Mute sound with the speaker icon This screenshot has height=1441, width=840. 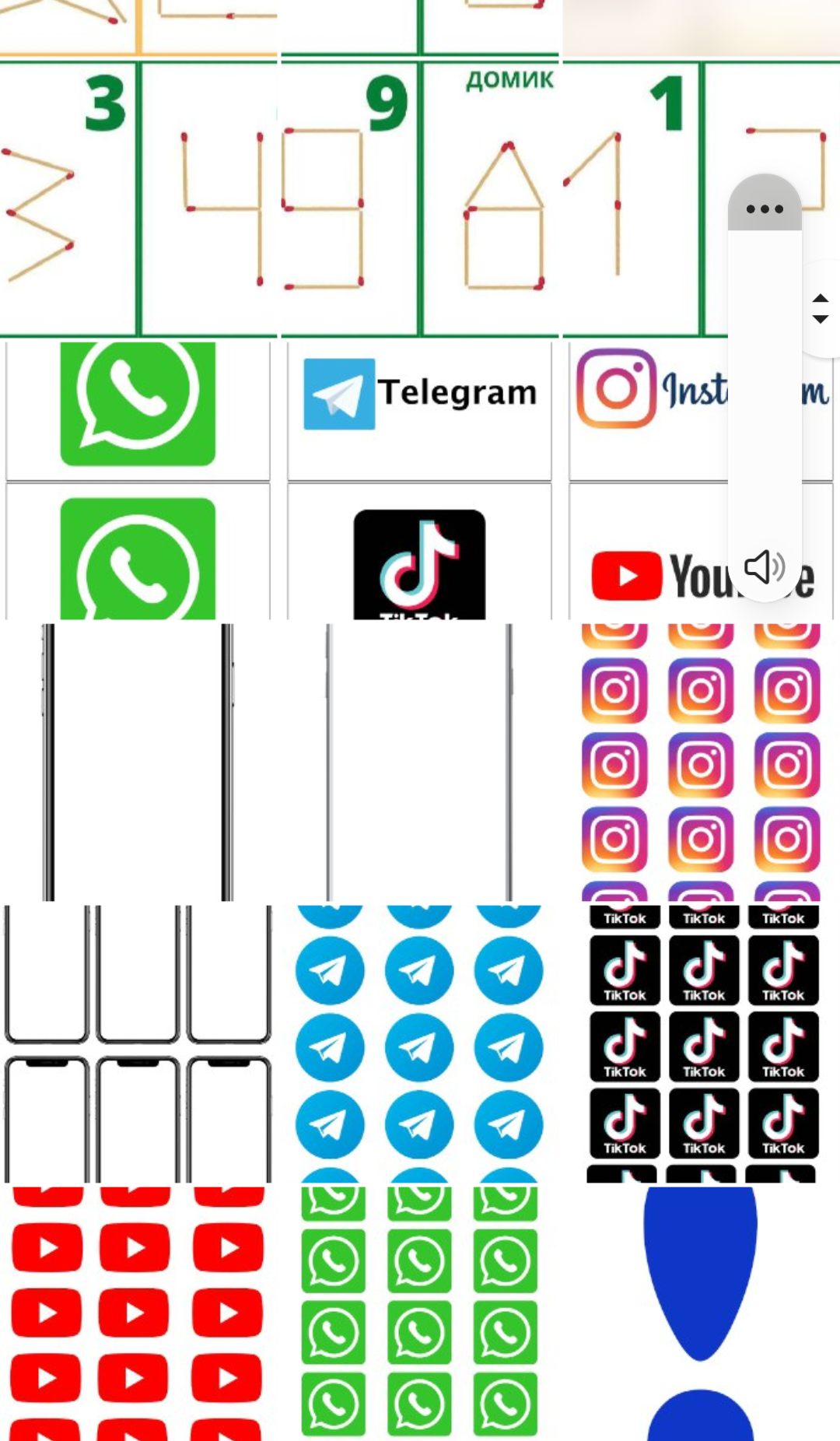pos(765,567)
